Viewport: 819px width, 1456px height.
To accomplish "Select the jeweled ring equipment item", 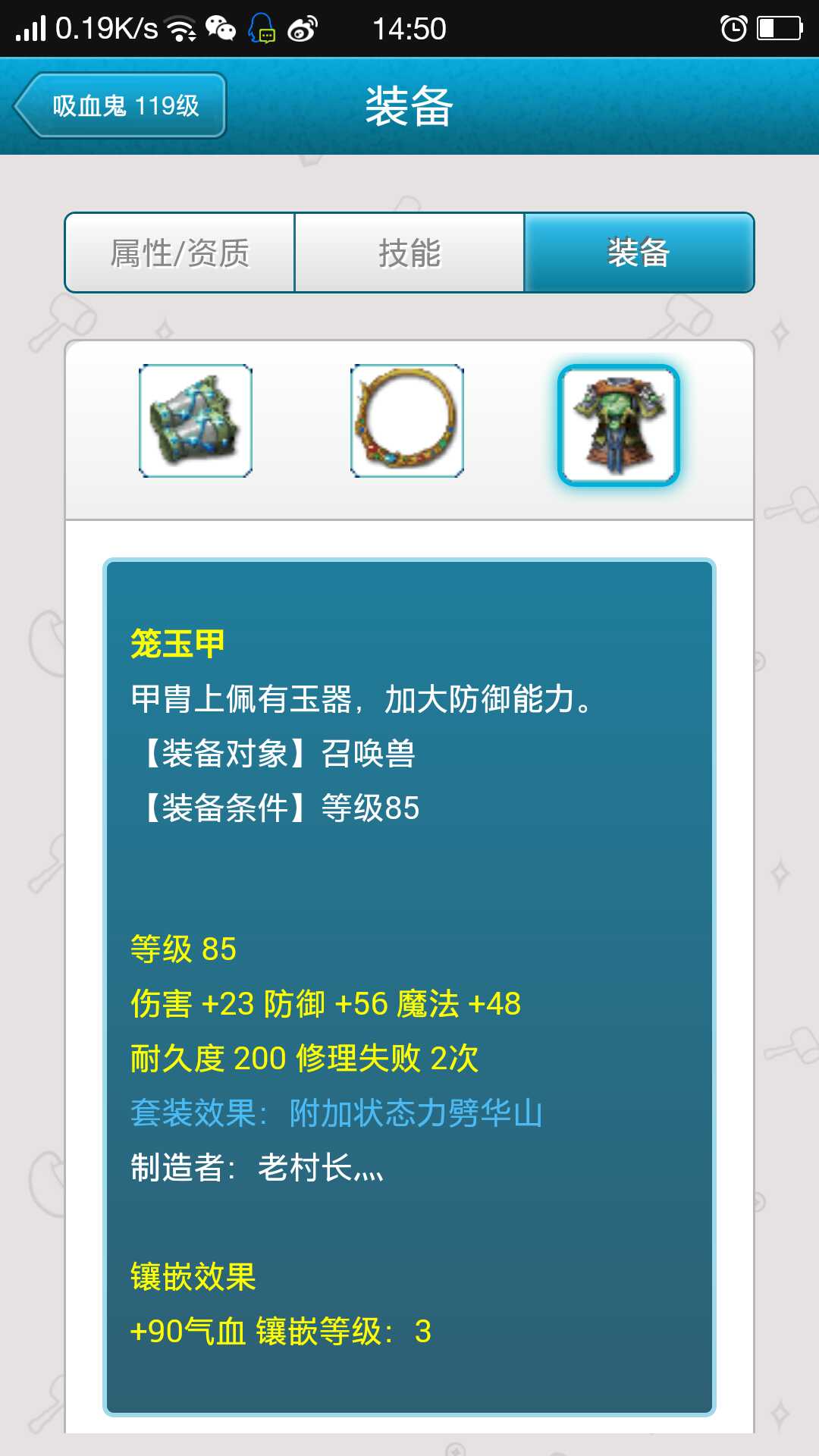I will coord(407,421).
